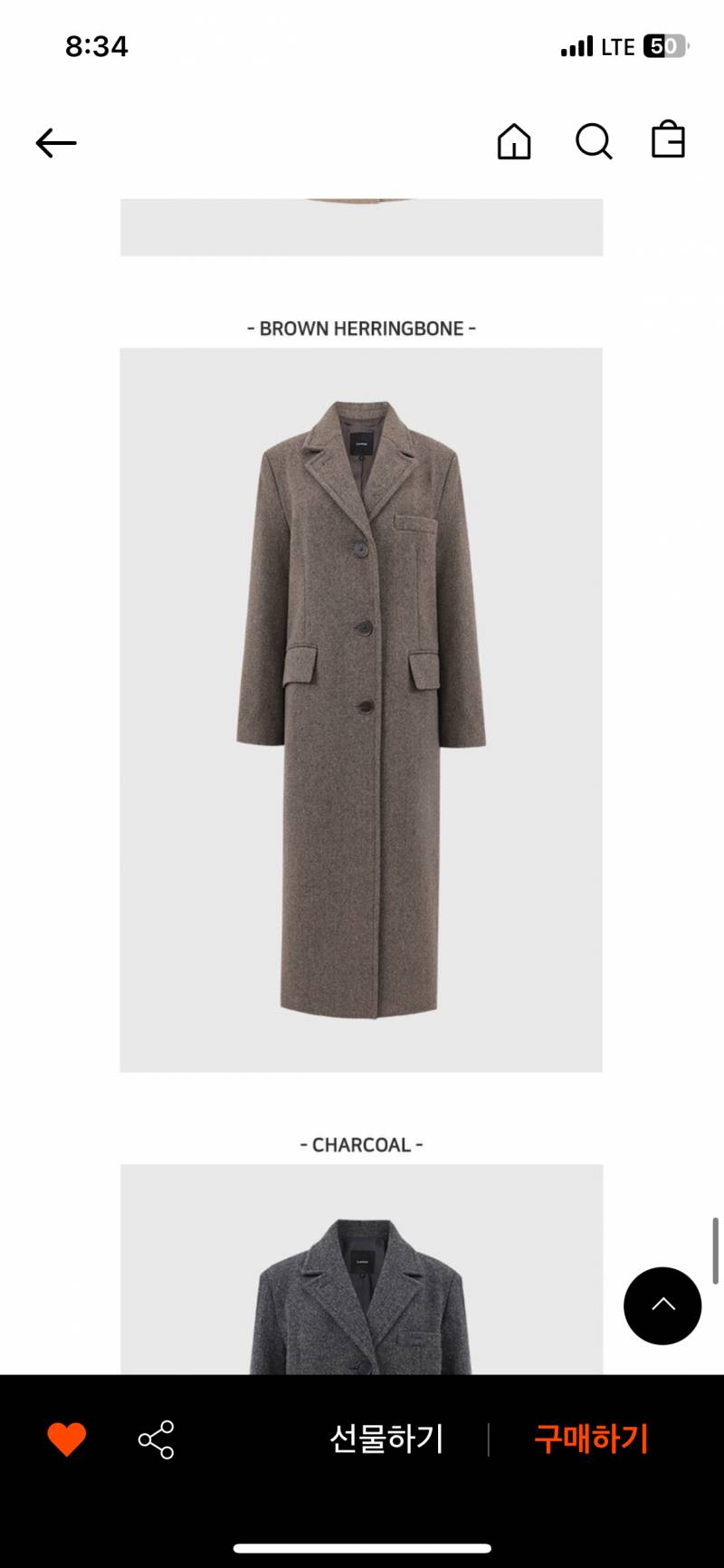Tap 구매하기 to purchase

pos(591,1439)
